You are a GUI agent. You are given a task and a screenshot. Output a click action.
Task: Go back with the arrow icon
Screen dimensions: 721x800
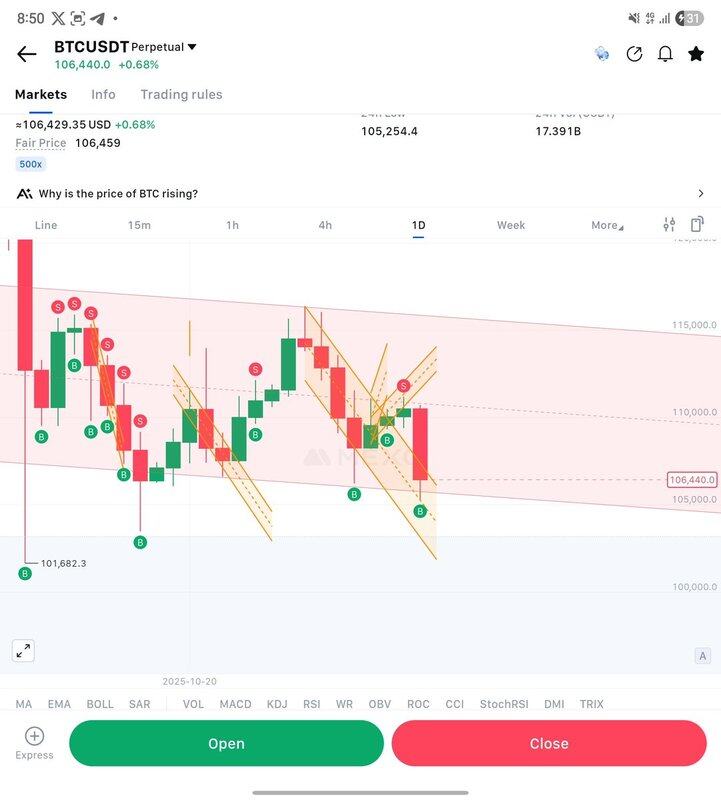(27, 54)
